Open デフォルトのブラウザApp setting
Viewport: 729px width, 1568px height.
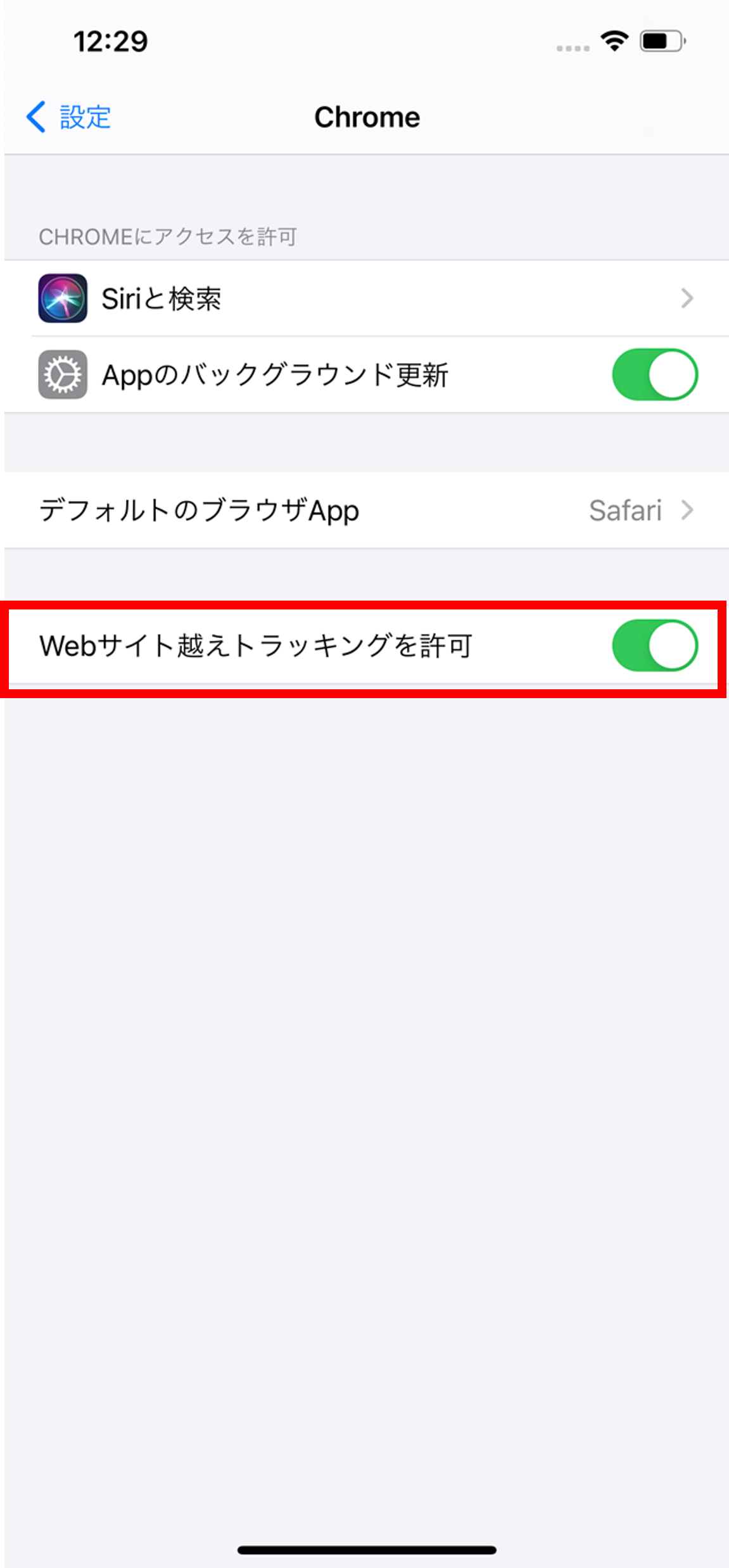click(366, 510)
